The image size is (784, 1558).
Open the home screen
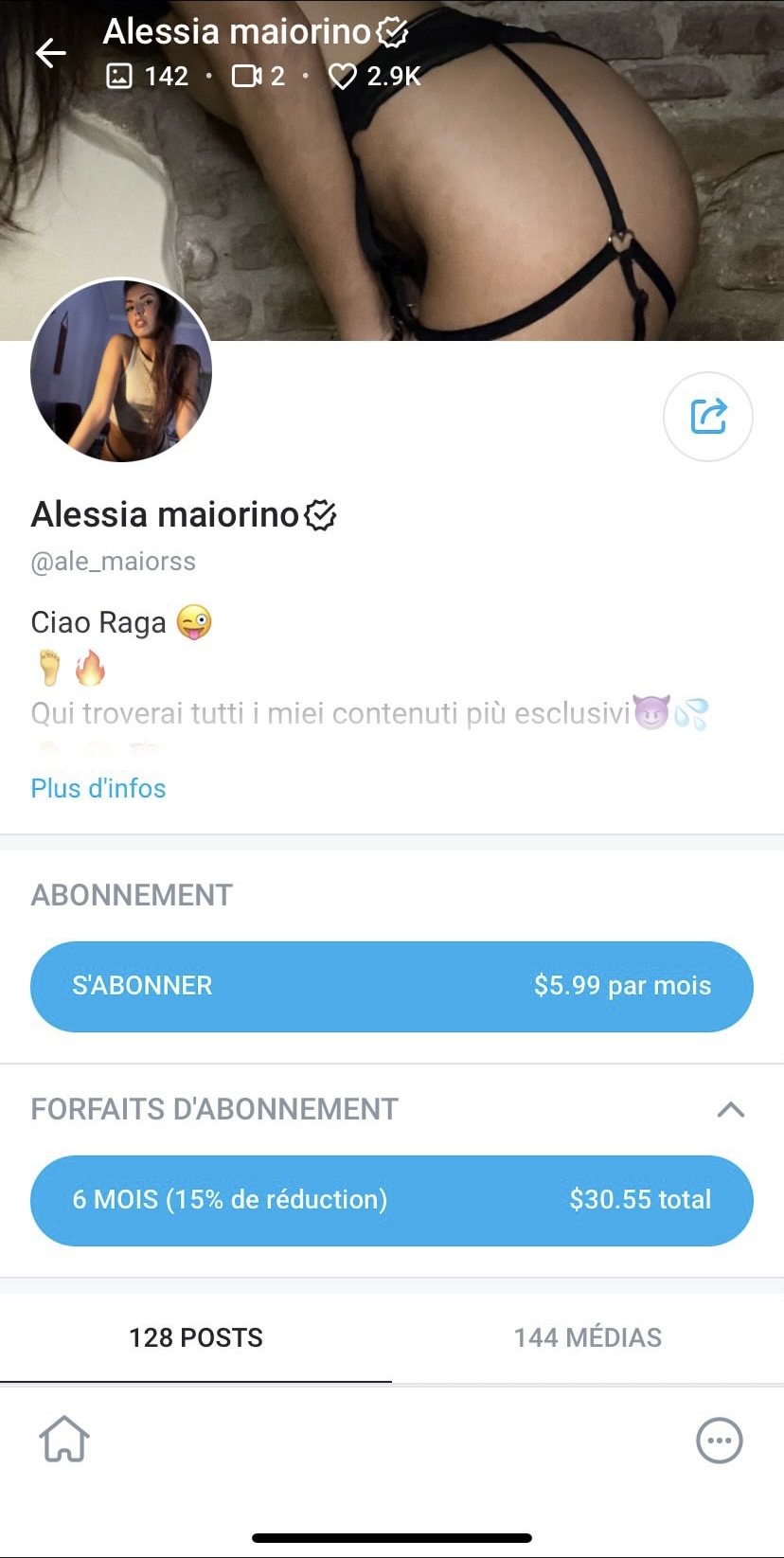(64, 1440)
